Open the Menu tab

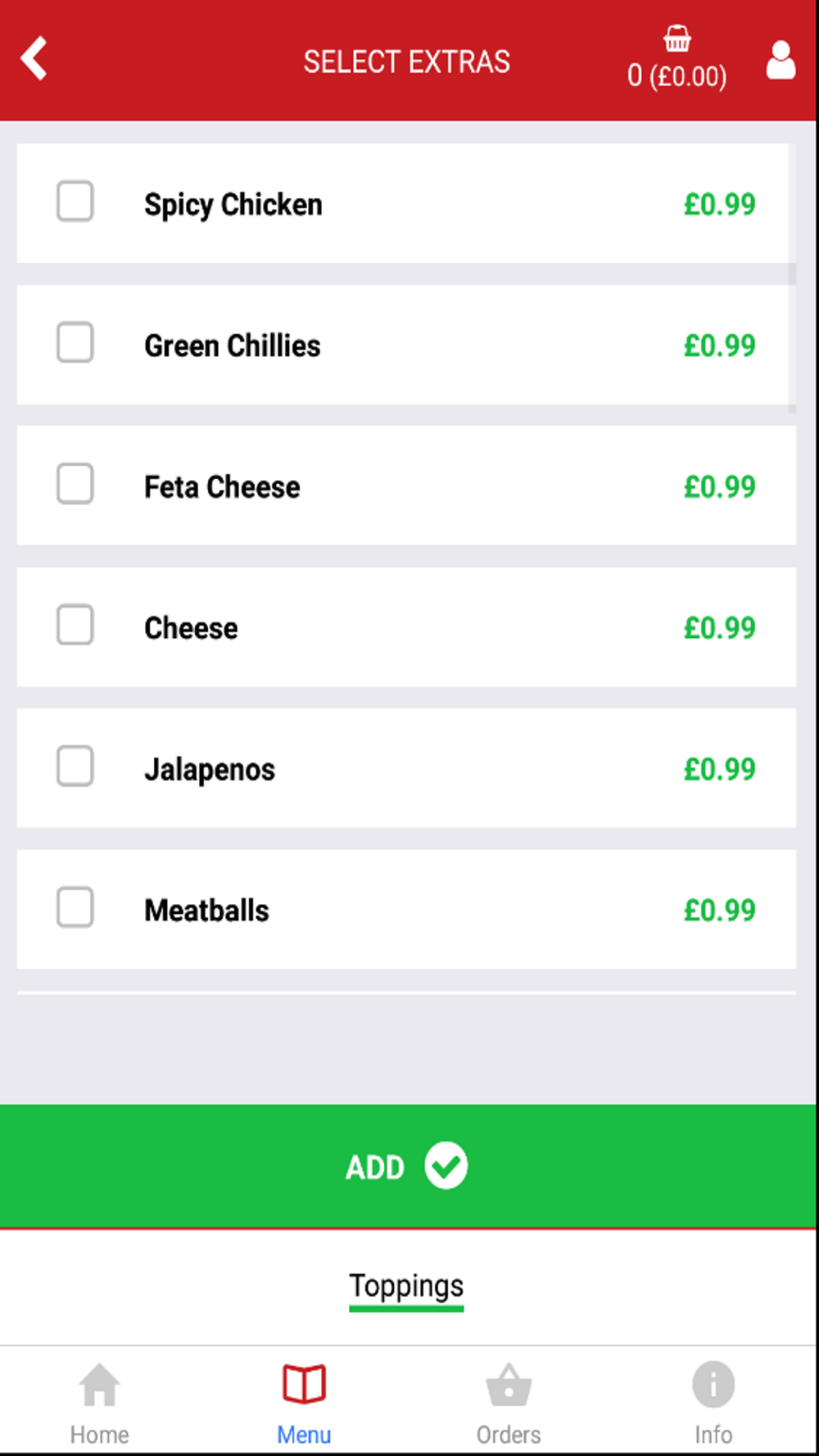click(x=304, y=1404)
